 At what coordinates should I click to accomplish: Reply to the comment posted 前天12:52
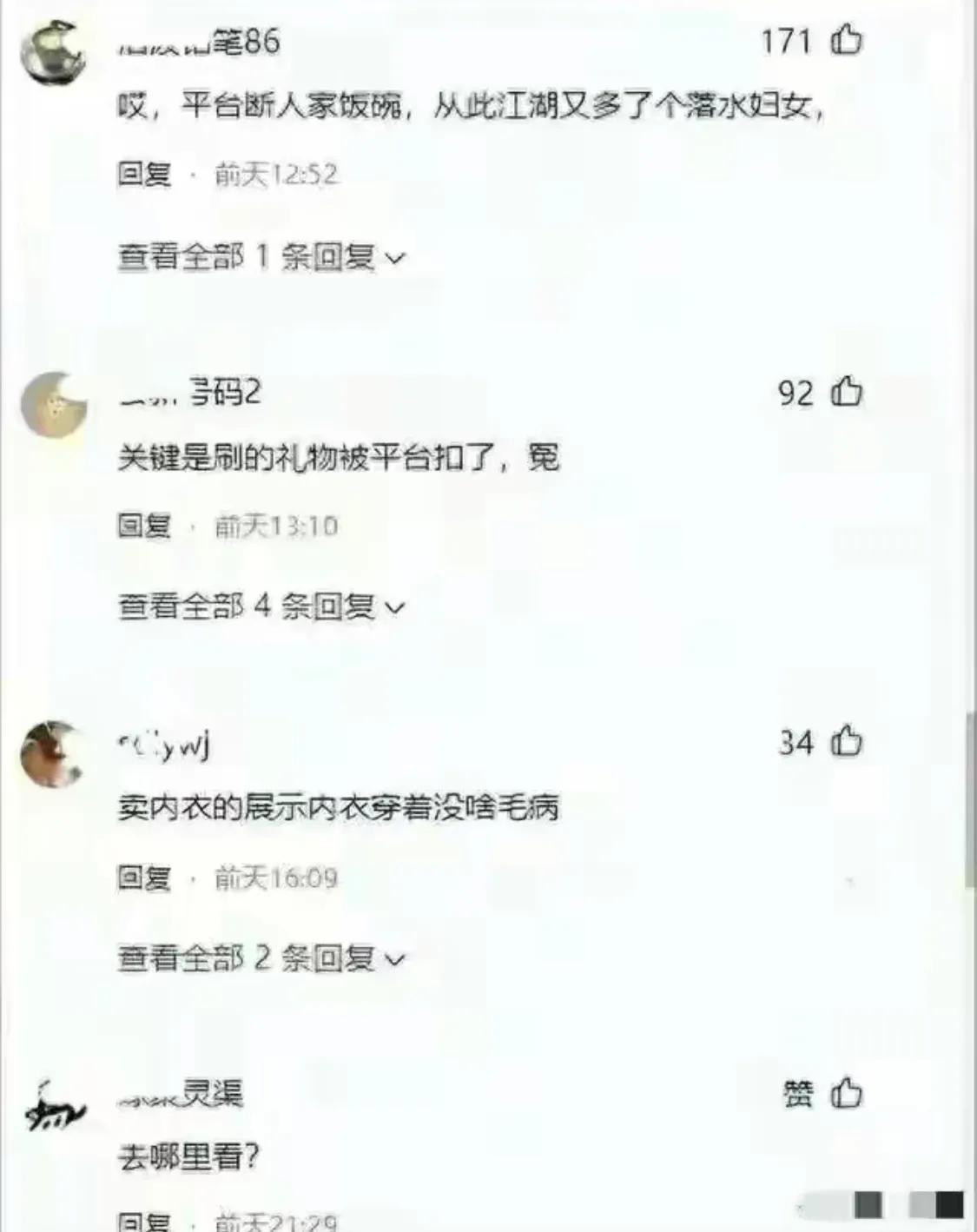click(144, 175)
